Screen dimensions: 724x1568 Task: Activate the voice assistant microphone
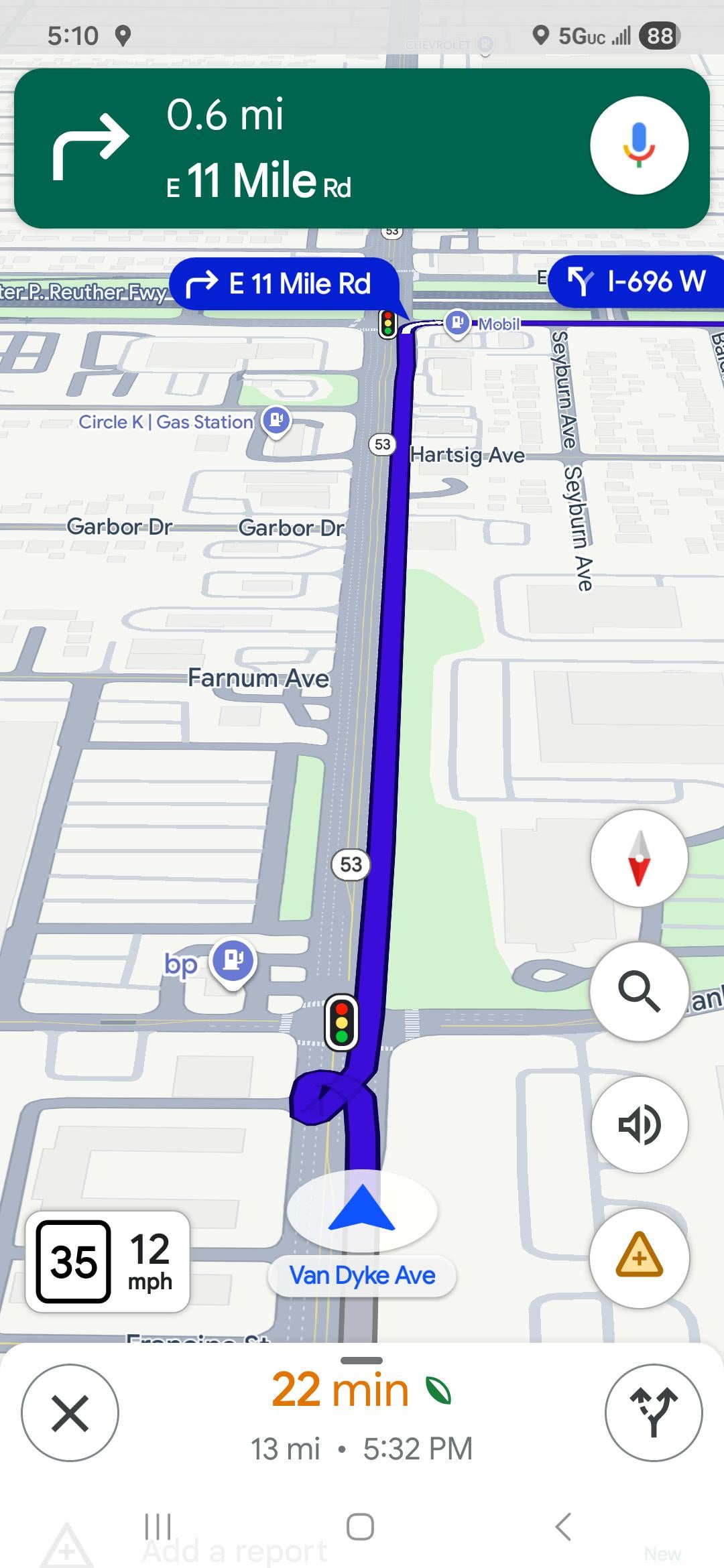pyautogui.click(x=639, y=145)
